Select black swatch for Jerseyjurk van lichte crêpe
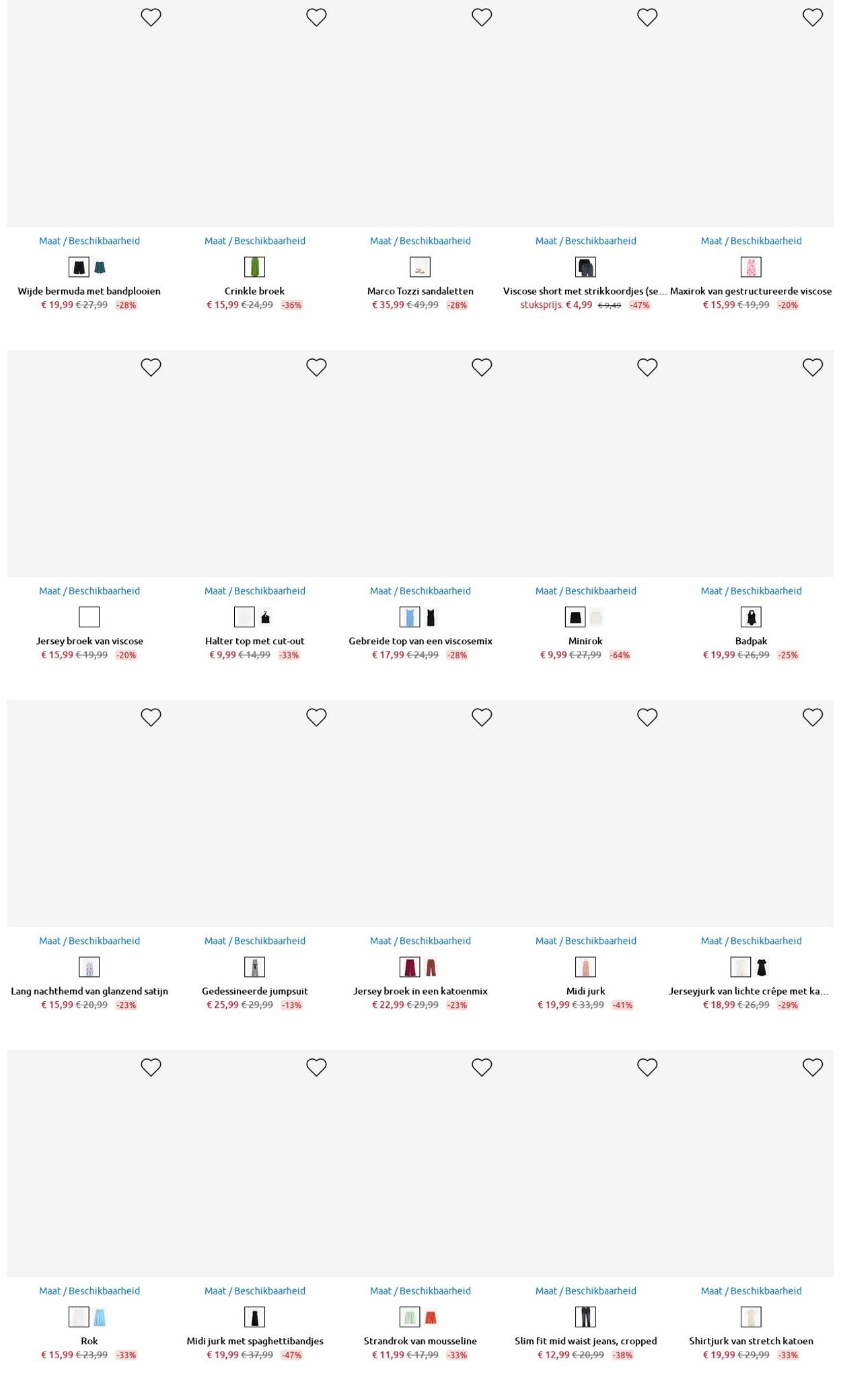 (x=762, y=968)
